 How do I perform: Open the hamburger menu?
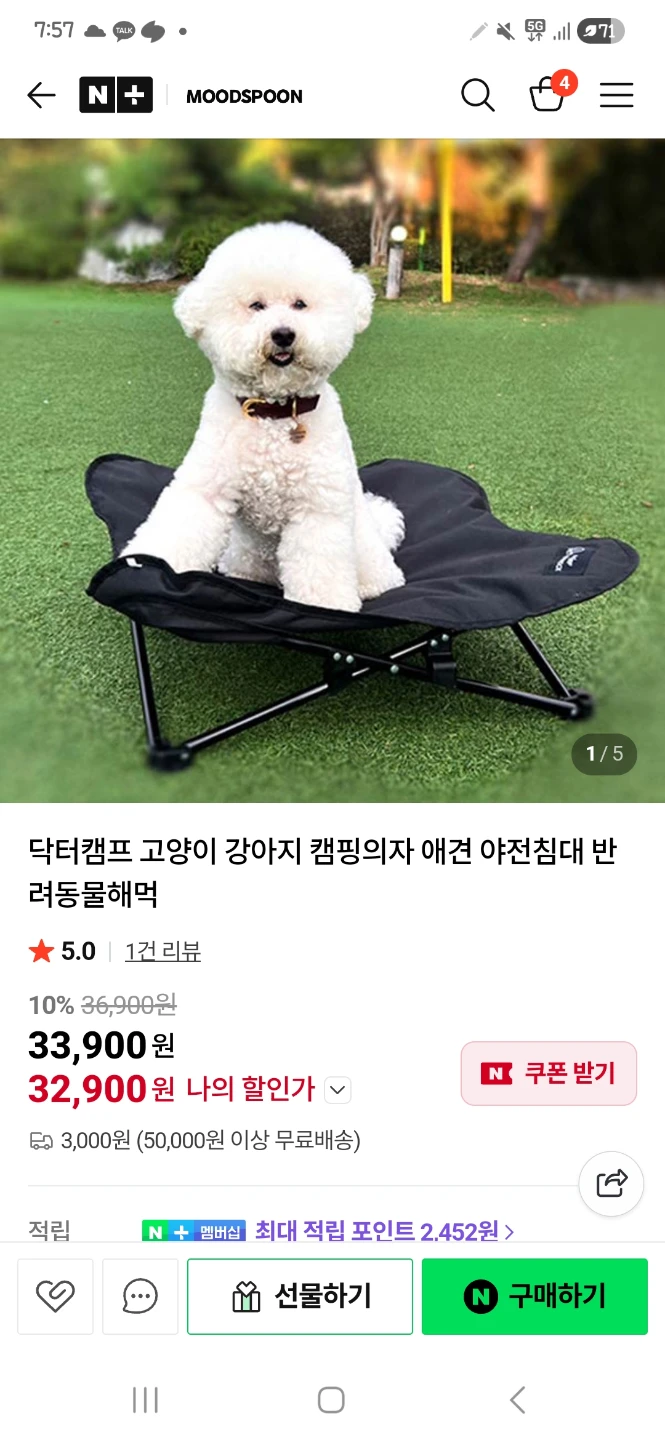617,96
